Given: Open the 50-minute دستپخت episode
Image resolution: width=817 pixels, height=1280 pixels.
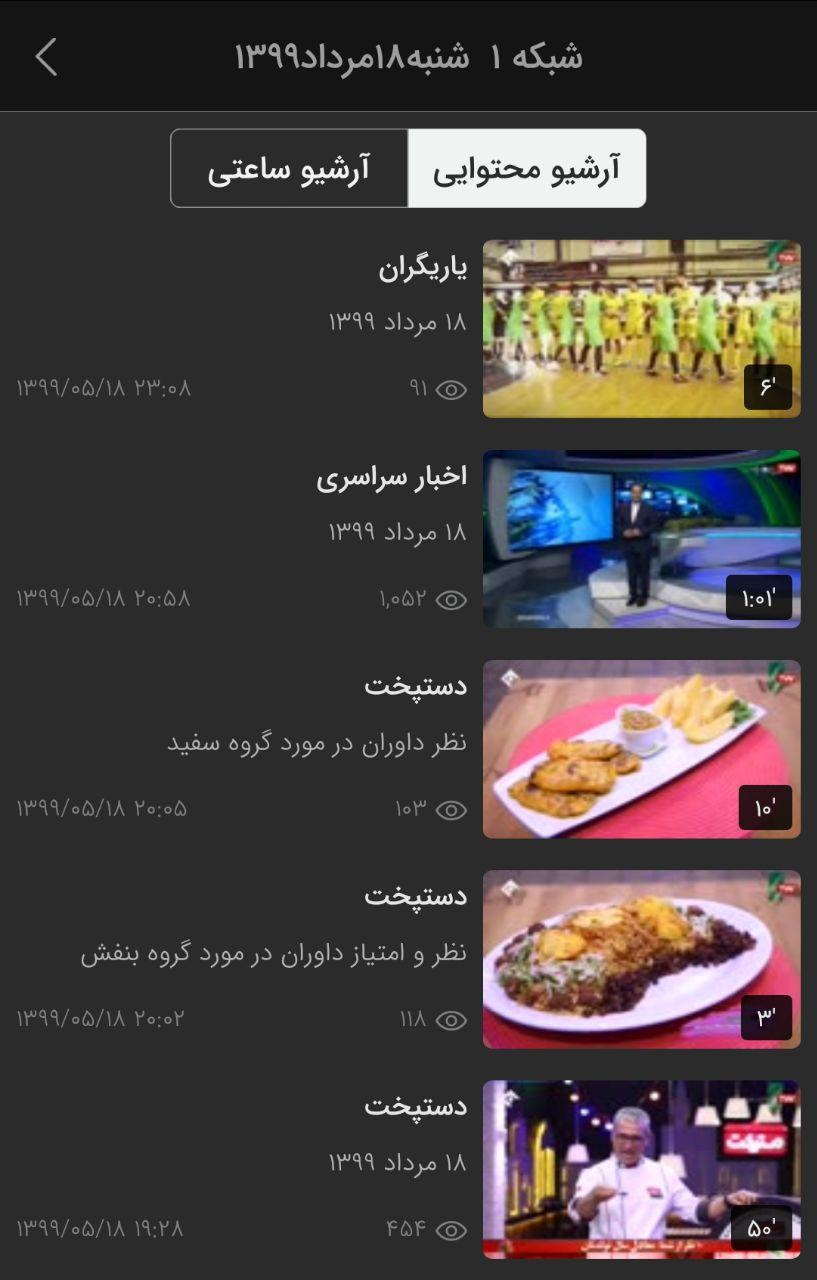Looking at the screenshot, I should 641,1168.
